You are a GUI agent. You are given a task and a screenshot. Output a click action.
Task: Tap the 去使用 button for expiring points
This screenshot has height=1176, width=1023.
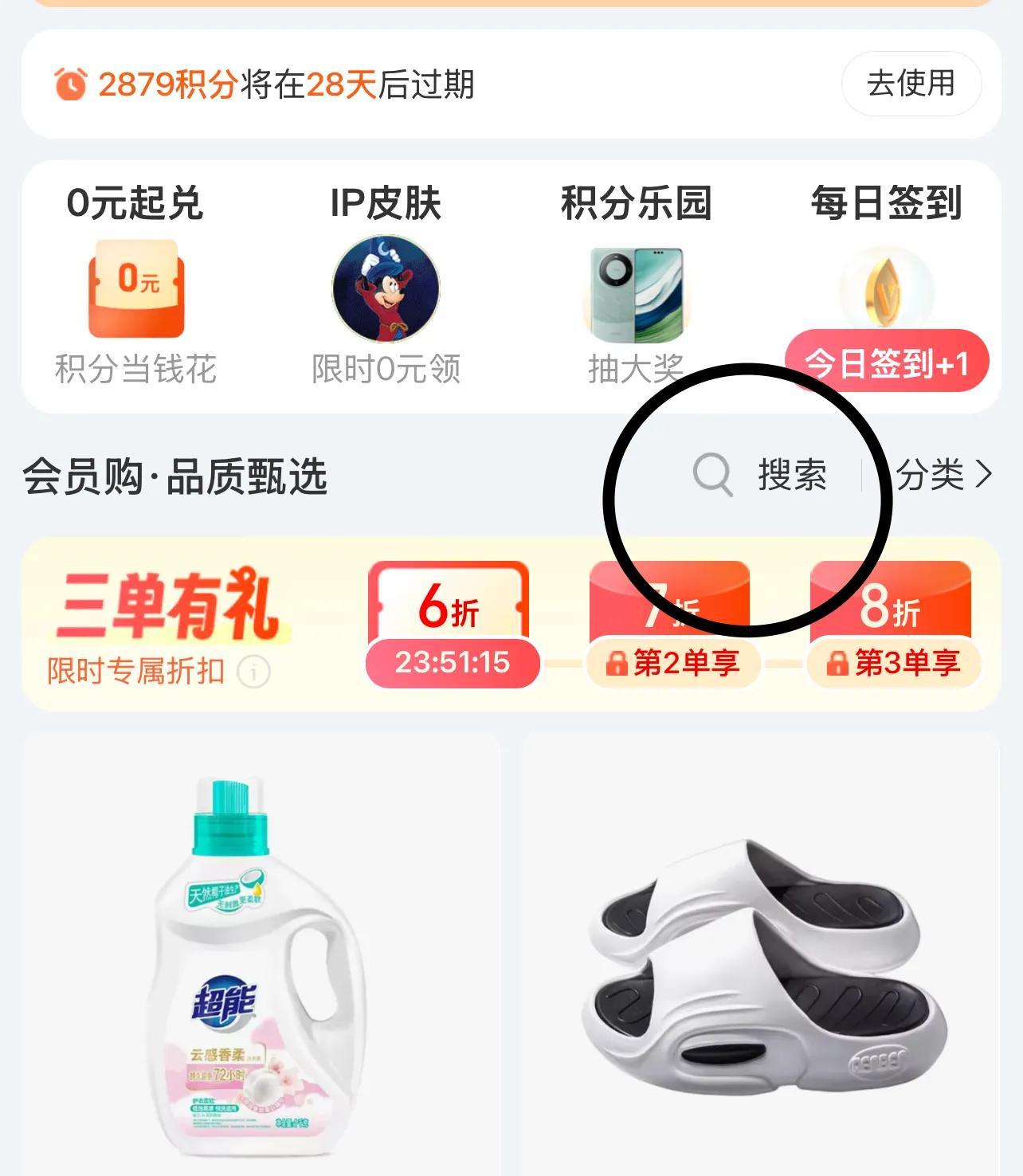coord(911,84)
